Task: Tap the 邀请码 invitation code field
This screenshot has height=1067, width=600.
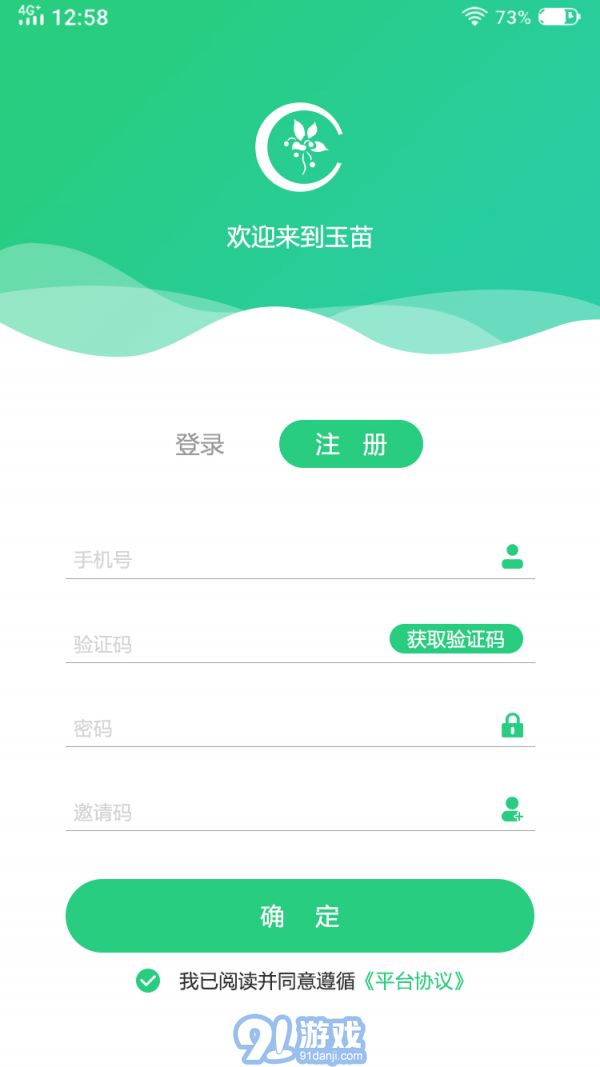Action: pos(280,811)
